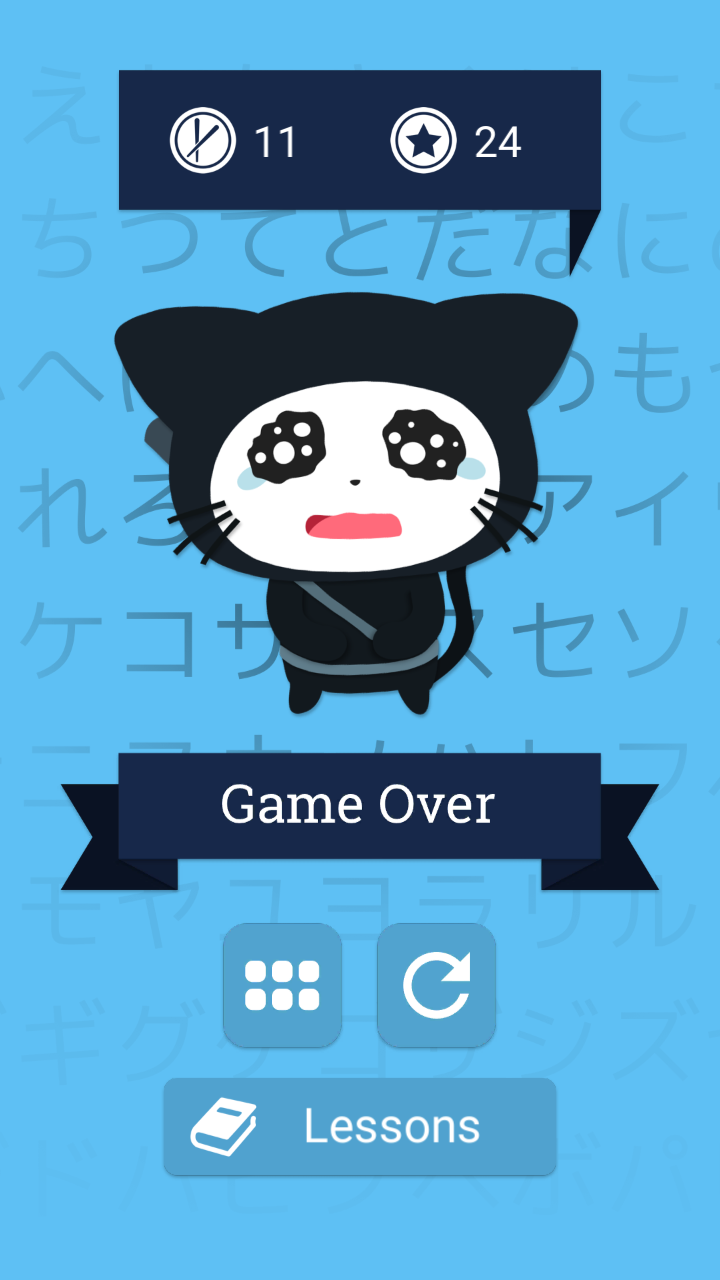Restart the game with the replay button
The image size is (720, 1280).
(436, 985)
